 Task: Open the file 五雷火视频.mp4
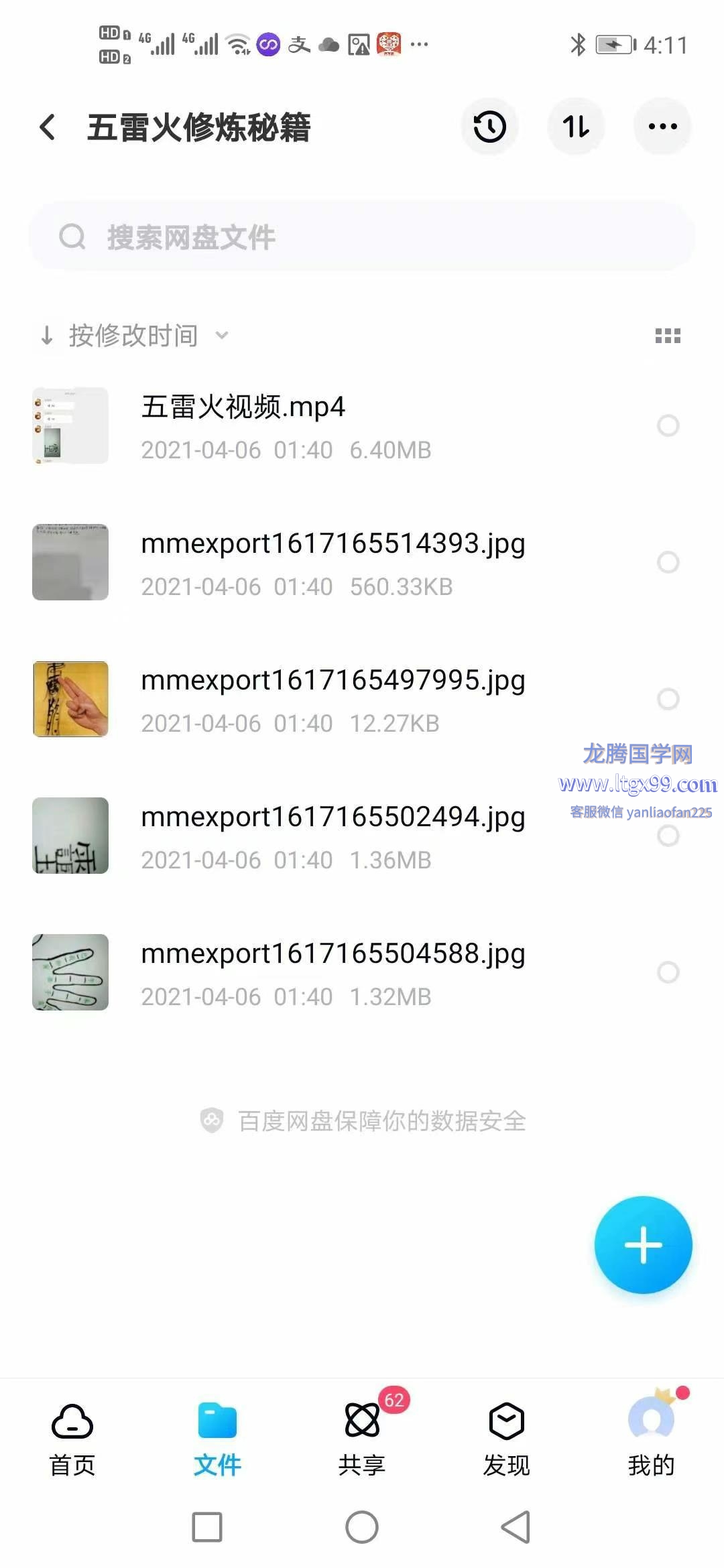tap(243, 407)
